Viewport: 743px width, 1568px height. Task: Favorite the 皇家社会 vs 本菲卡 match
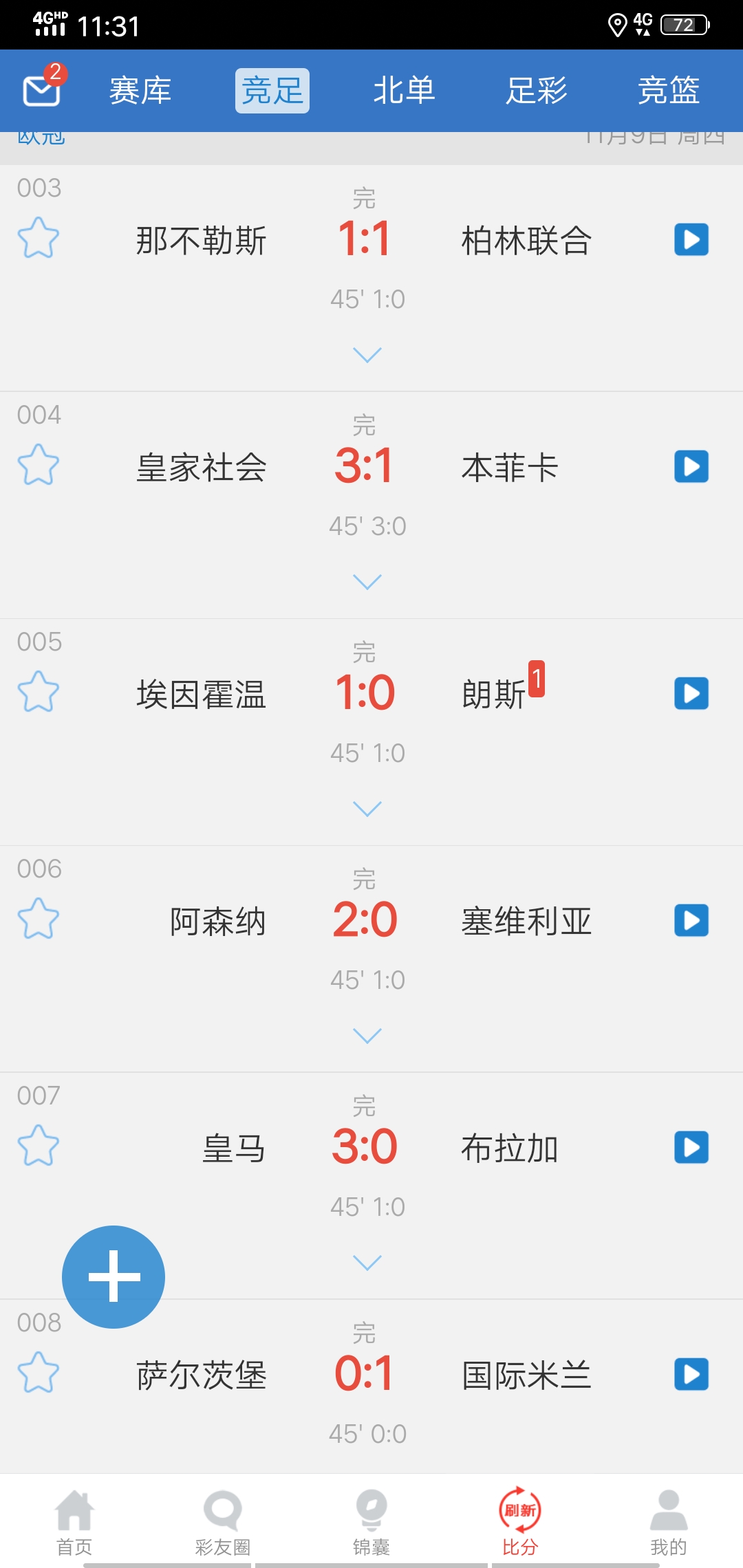[x=39, y=465]
